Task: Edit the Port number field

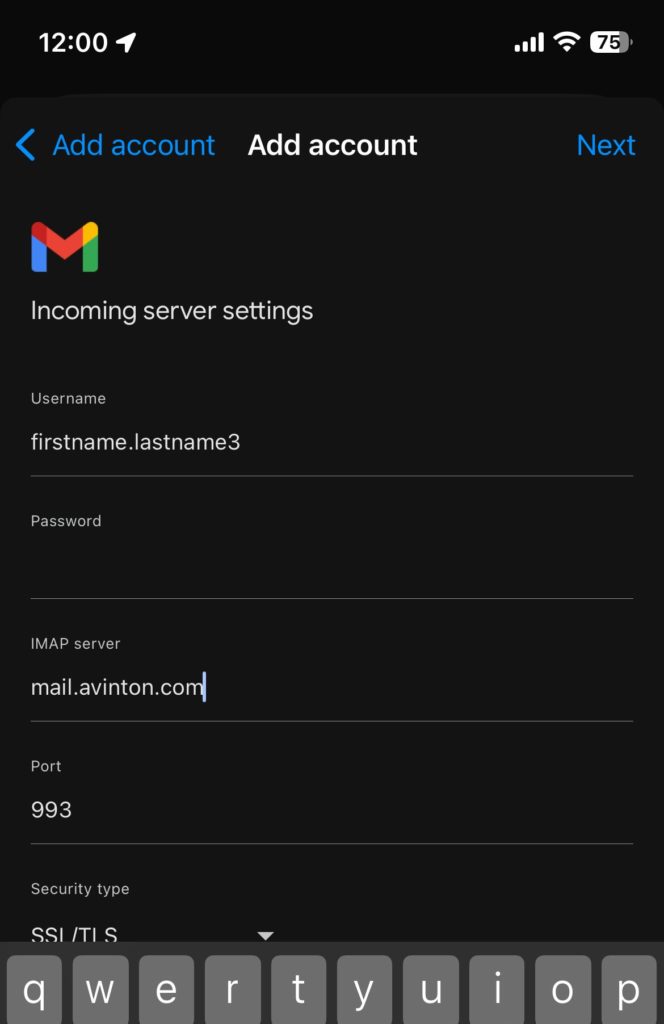Action: pyautogui.click(x=332, y=810)
